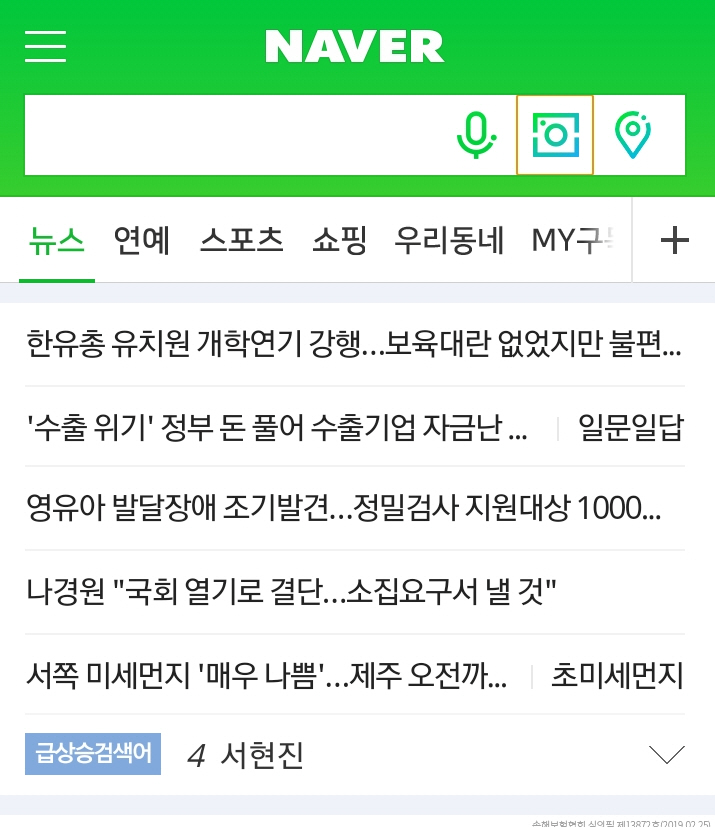This screenshot has height=827, width=715.
Task: Switch to the 스포츠 tab
Action: (241, 241)
